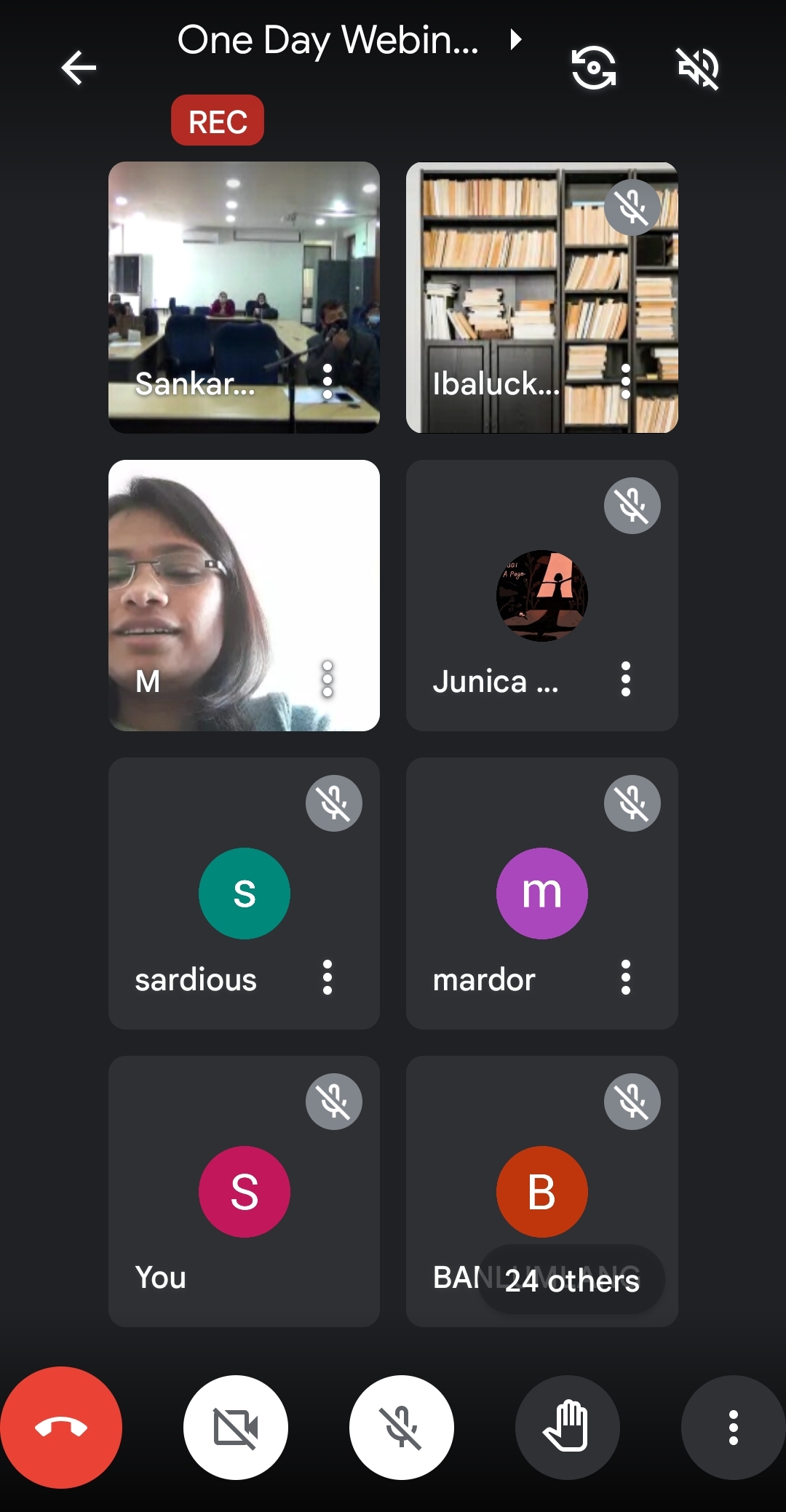
Task: Open options for Sankar's video tile
Action: coord(327,381)
